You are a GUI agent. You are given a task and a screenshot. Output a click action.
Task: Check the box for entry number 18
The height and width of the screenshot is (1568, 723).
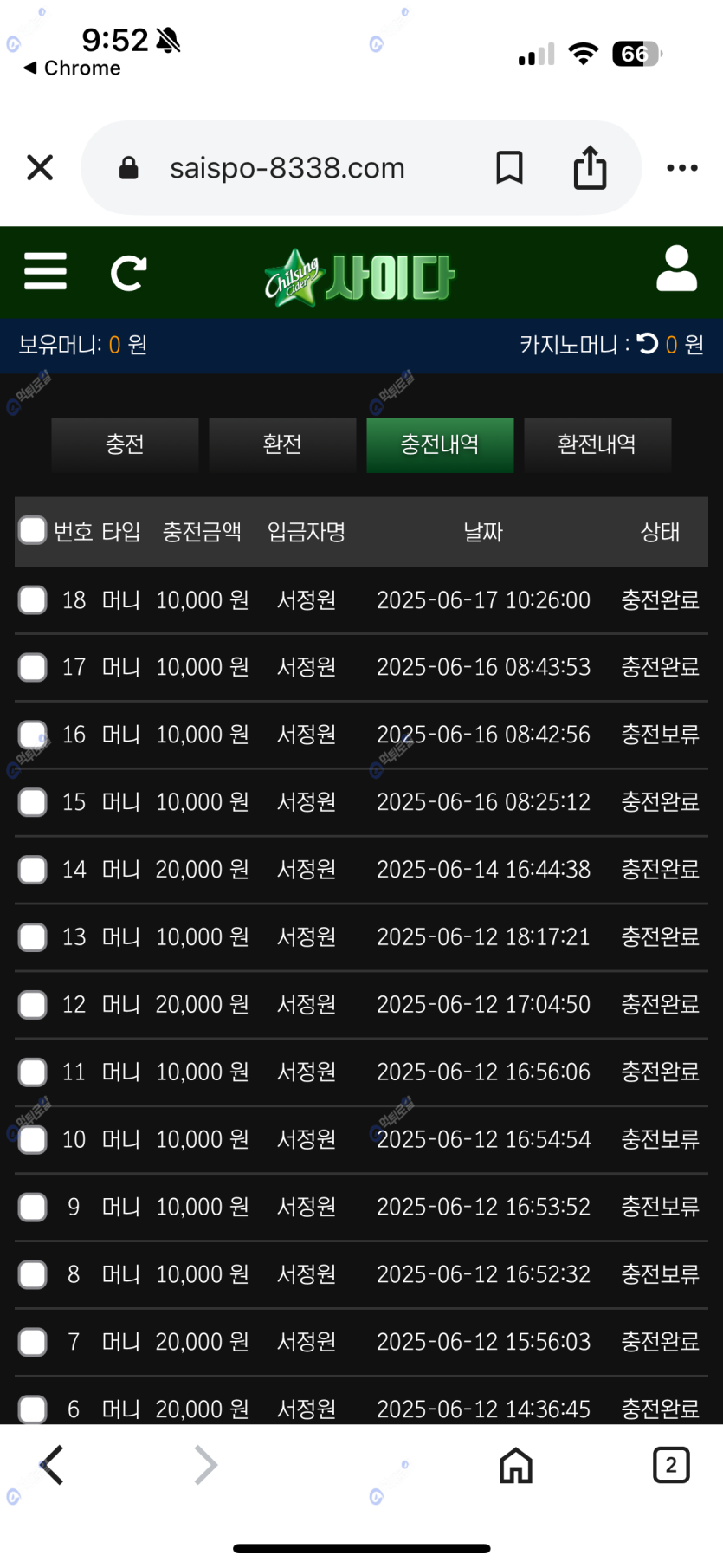(33, 599)
